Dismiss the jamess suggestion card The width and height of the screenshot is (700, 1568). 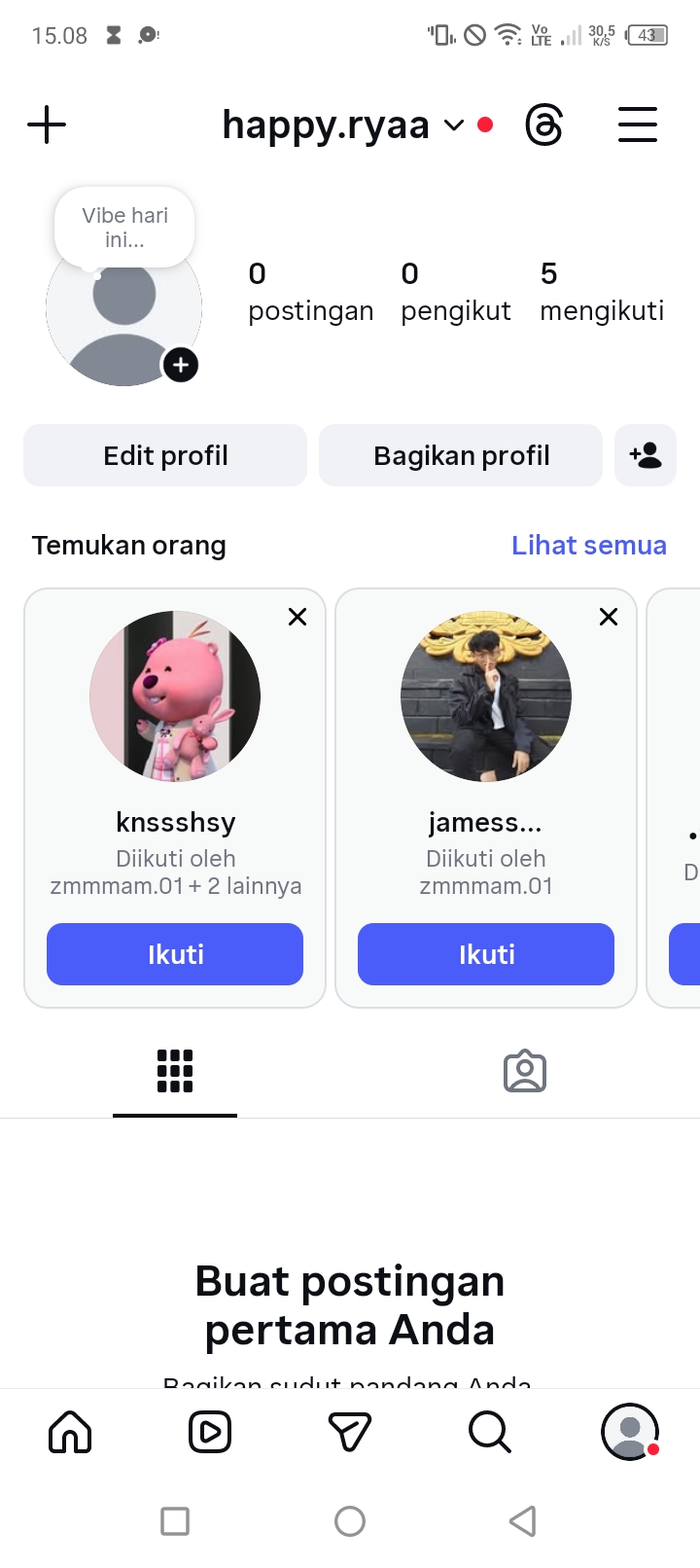(609, 617)
